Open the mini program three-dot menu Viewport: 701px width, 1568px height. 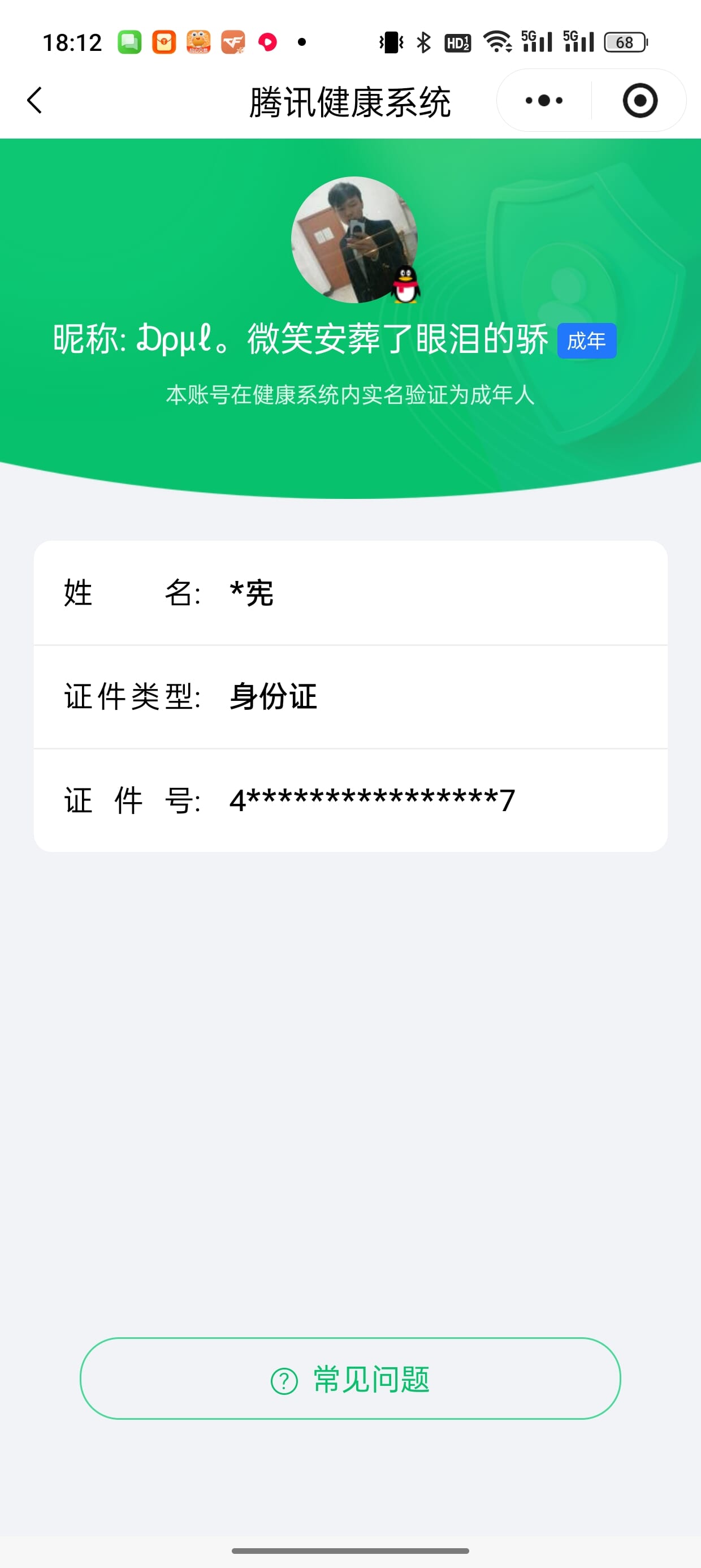pyautogui.click(x=544, y=101)
